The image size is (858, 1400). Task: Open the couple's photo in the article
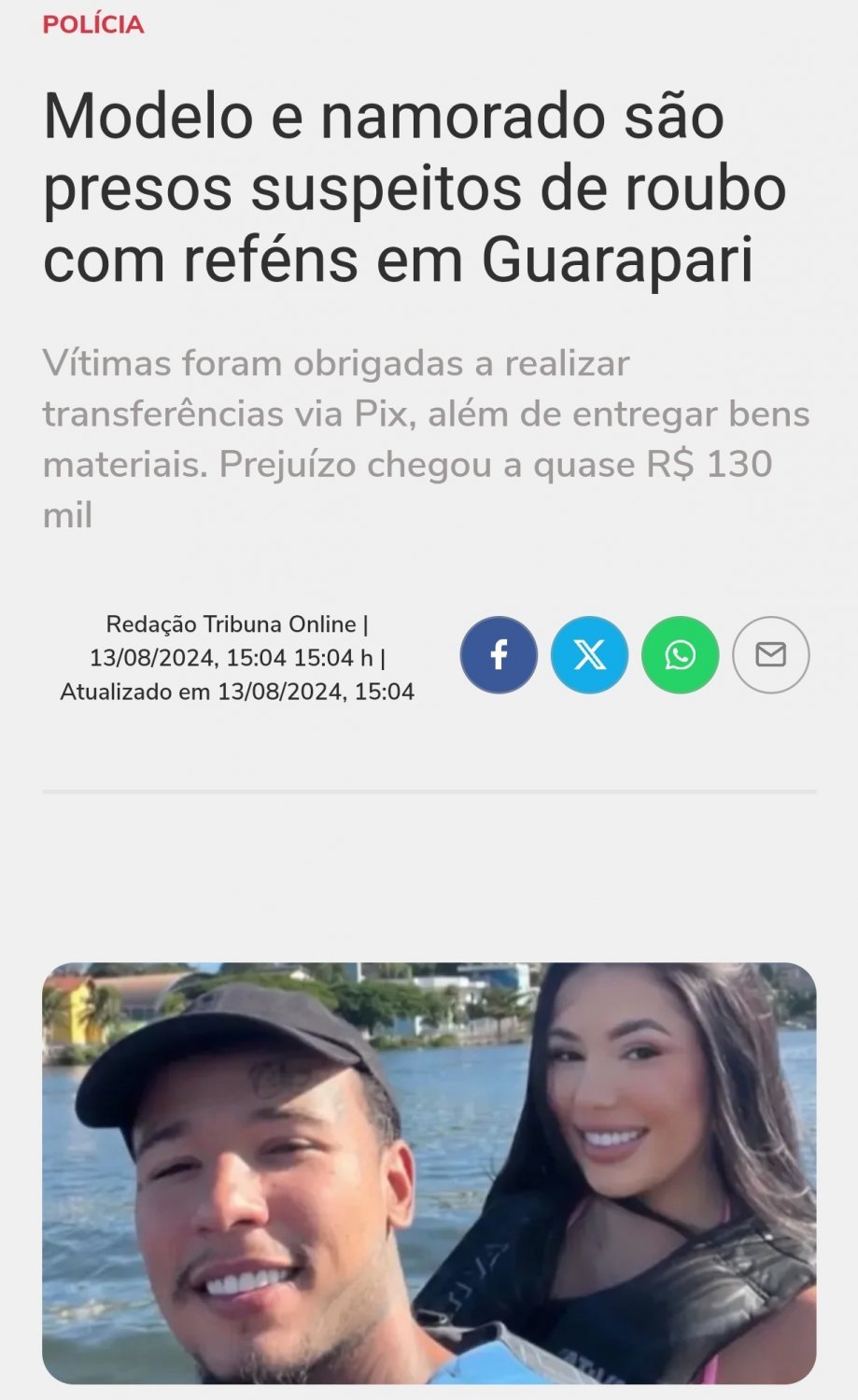[x=429, y=1172]
